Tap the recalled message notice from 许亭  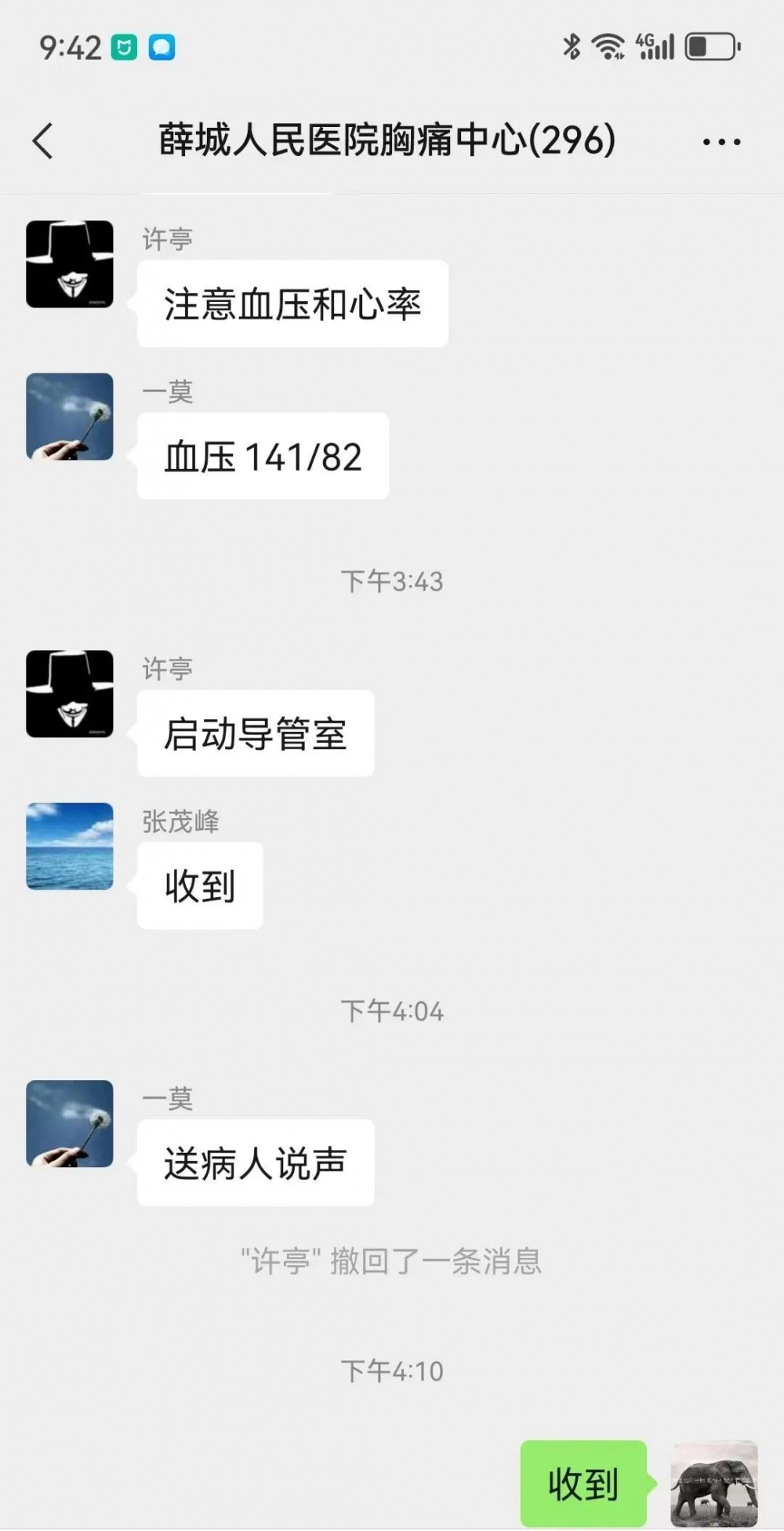pyautogui.click(x=392, y=1260)
